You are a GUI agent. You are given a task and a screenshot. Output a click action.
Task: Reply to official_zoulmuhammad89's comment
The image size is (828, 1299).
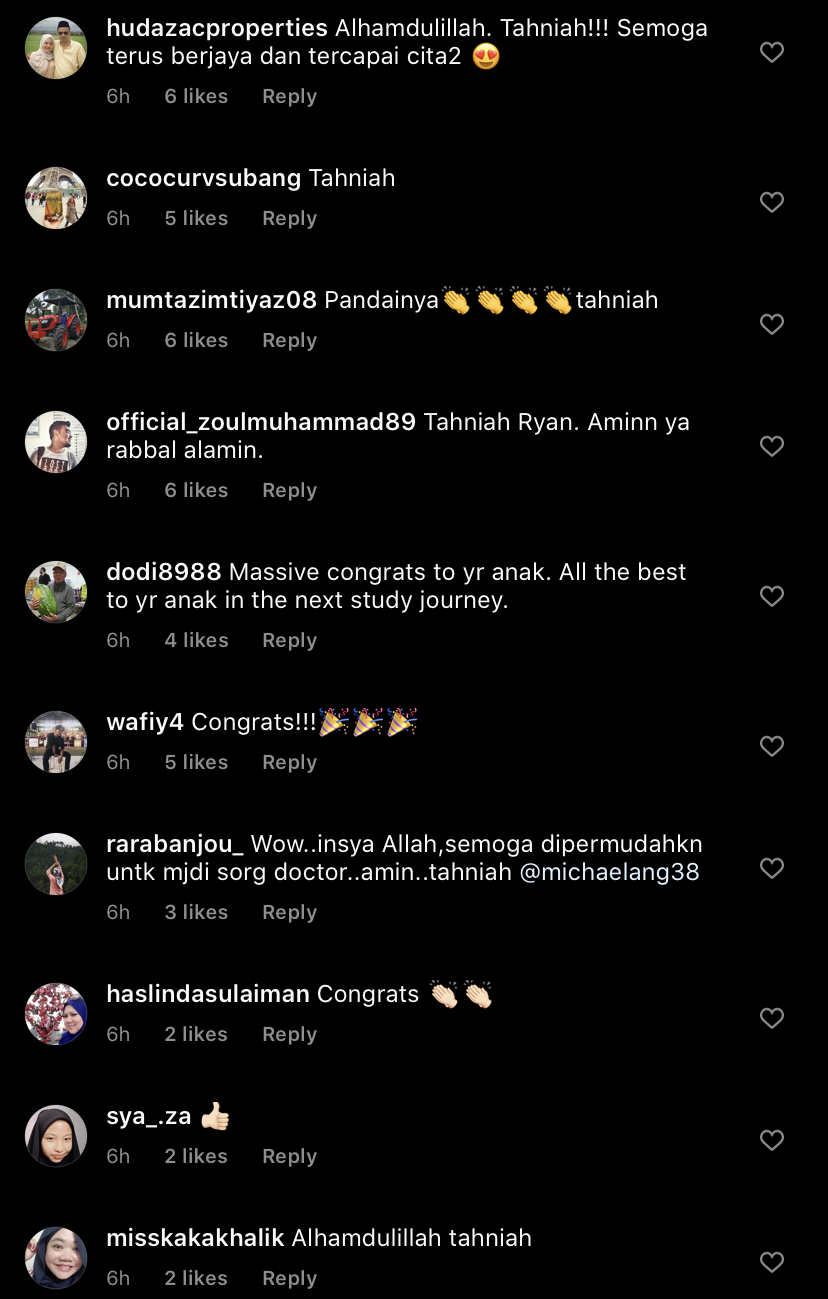(289, 490)
